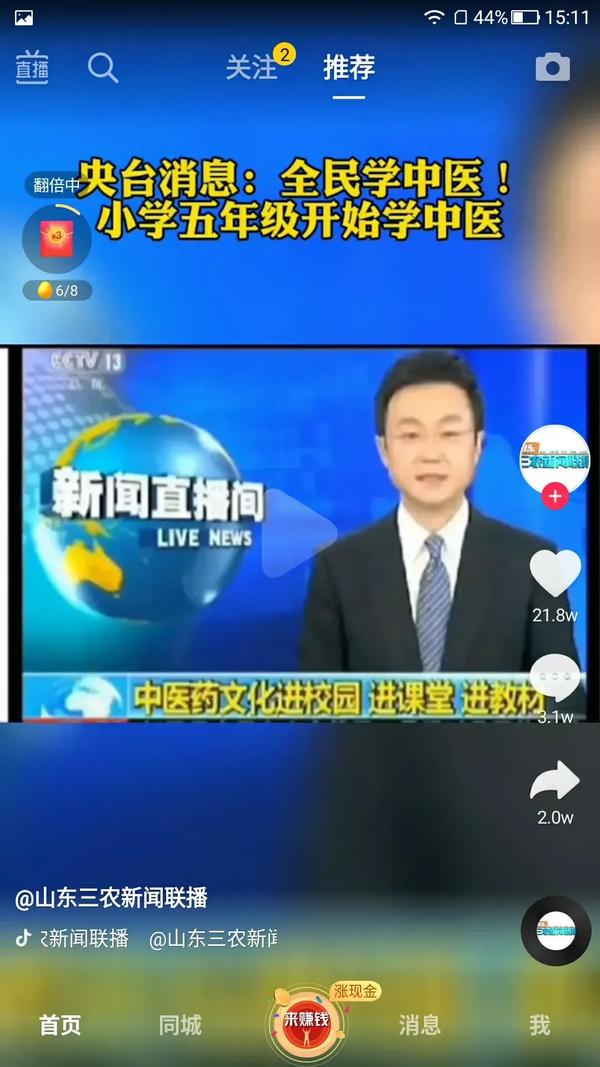
Task: Go to the 首页 tab
Action: (x=60, y=1025)
